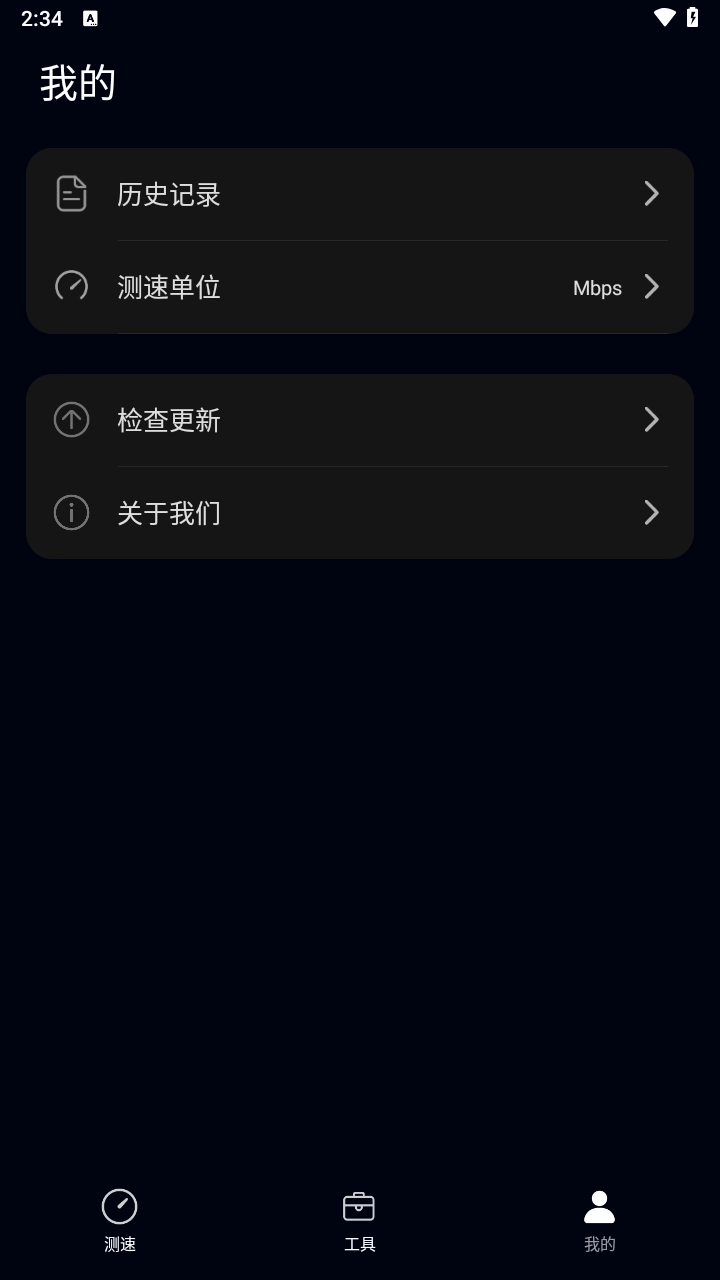Switch to the 工具 tab
The width and height of the screenshot is (720, 1280).
pyautogui.click(x=359, y=1220)
